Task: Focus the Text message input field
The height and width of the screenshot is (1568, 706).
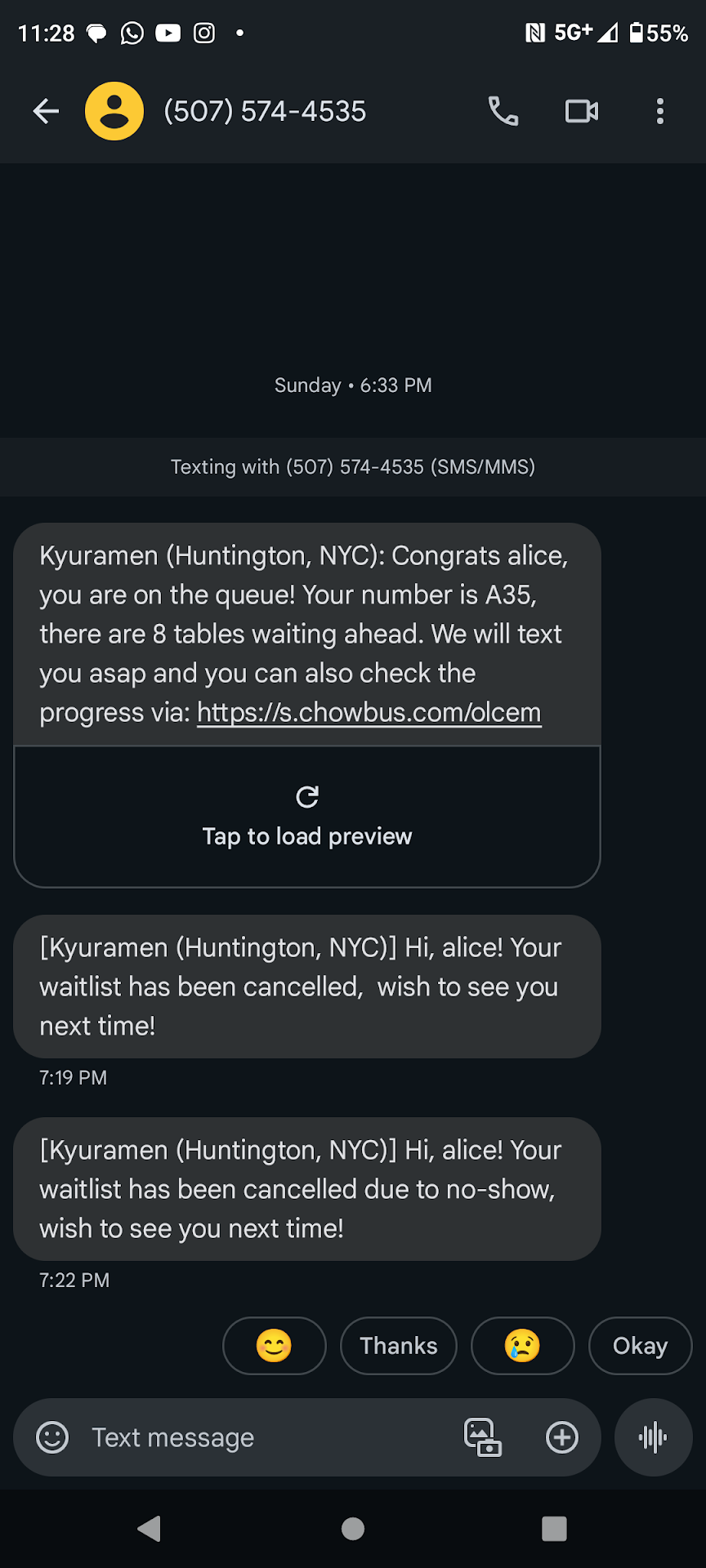Action: (261, 1437)
